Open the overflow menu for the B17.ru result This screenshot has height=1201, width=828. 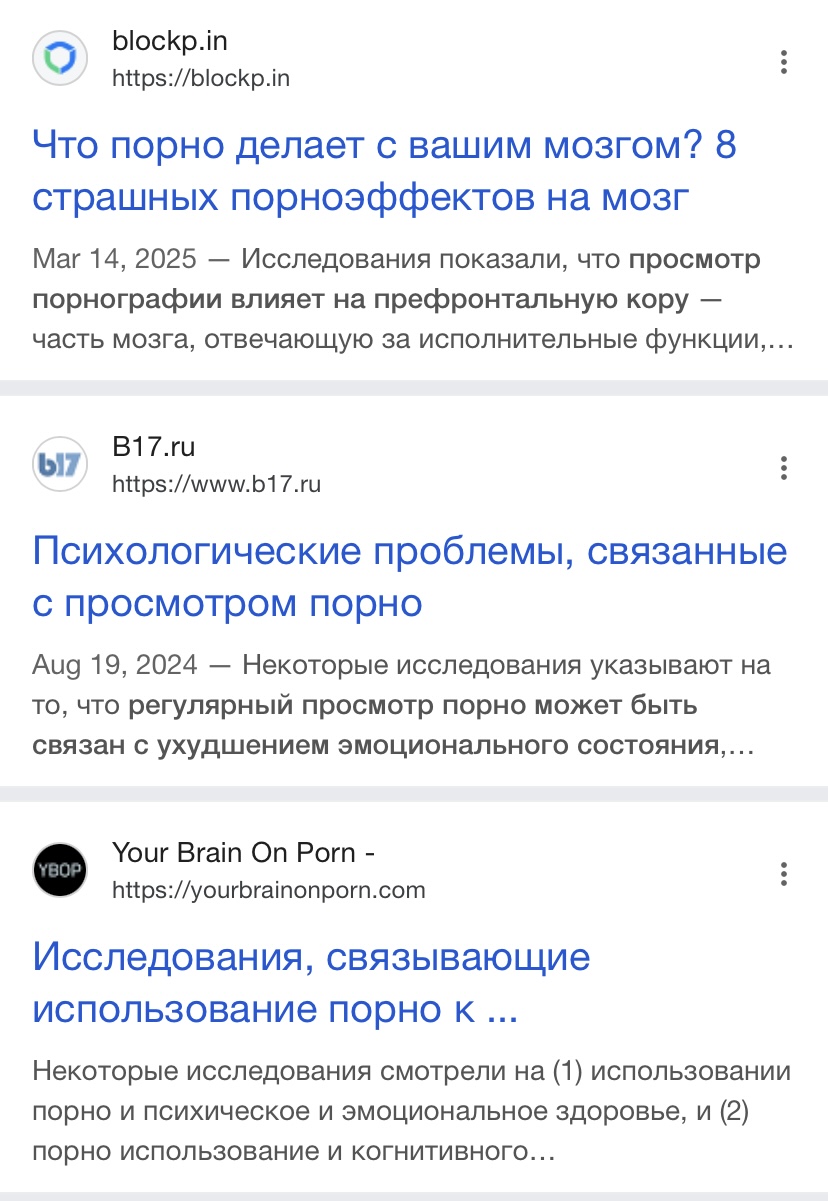pyautogui.click(x=784, y=468)
